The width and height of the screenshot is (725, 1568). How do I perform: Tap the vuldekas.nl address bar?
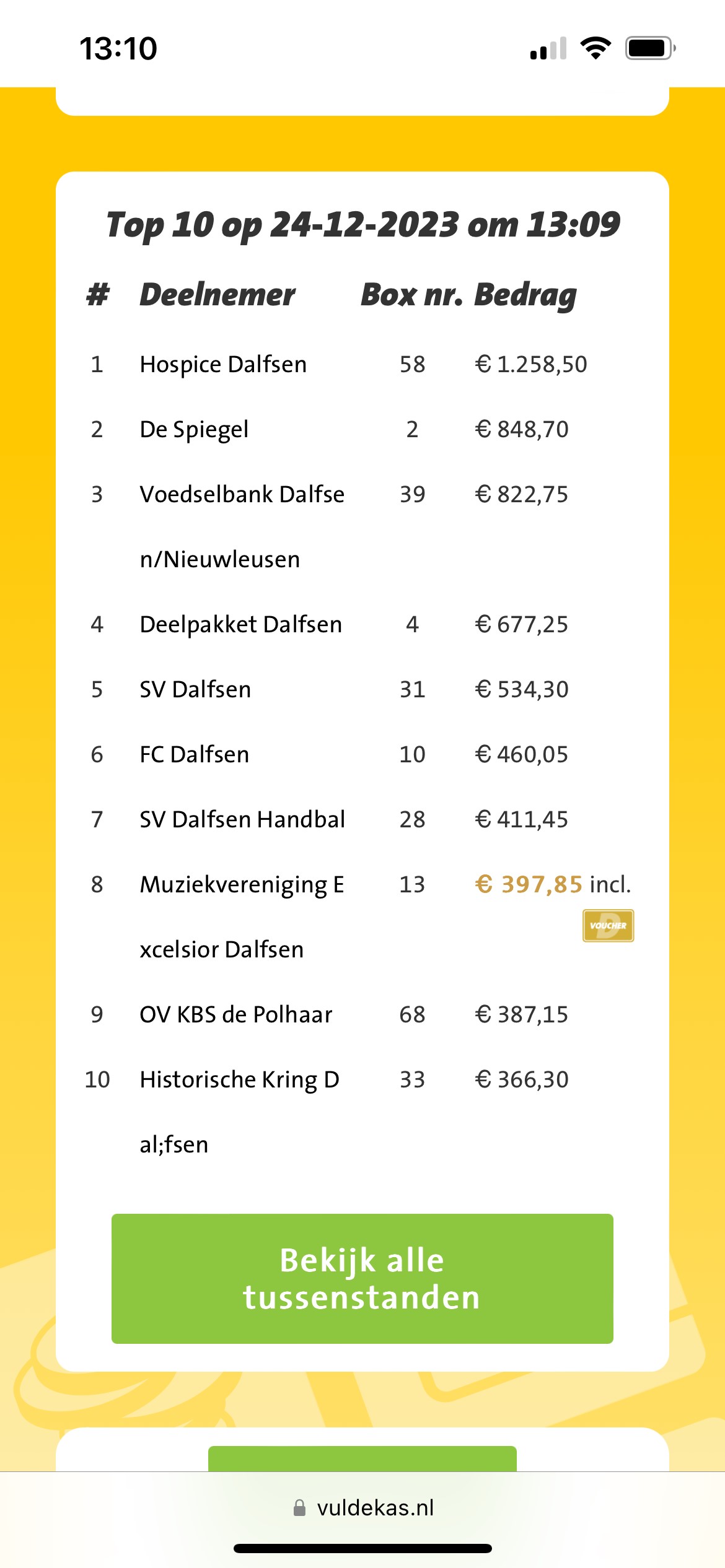363,1507
